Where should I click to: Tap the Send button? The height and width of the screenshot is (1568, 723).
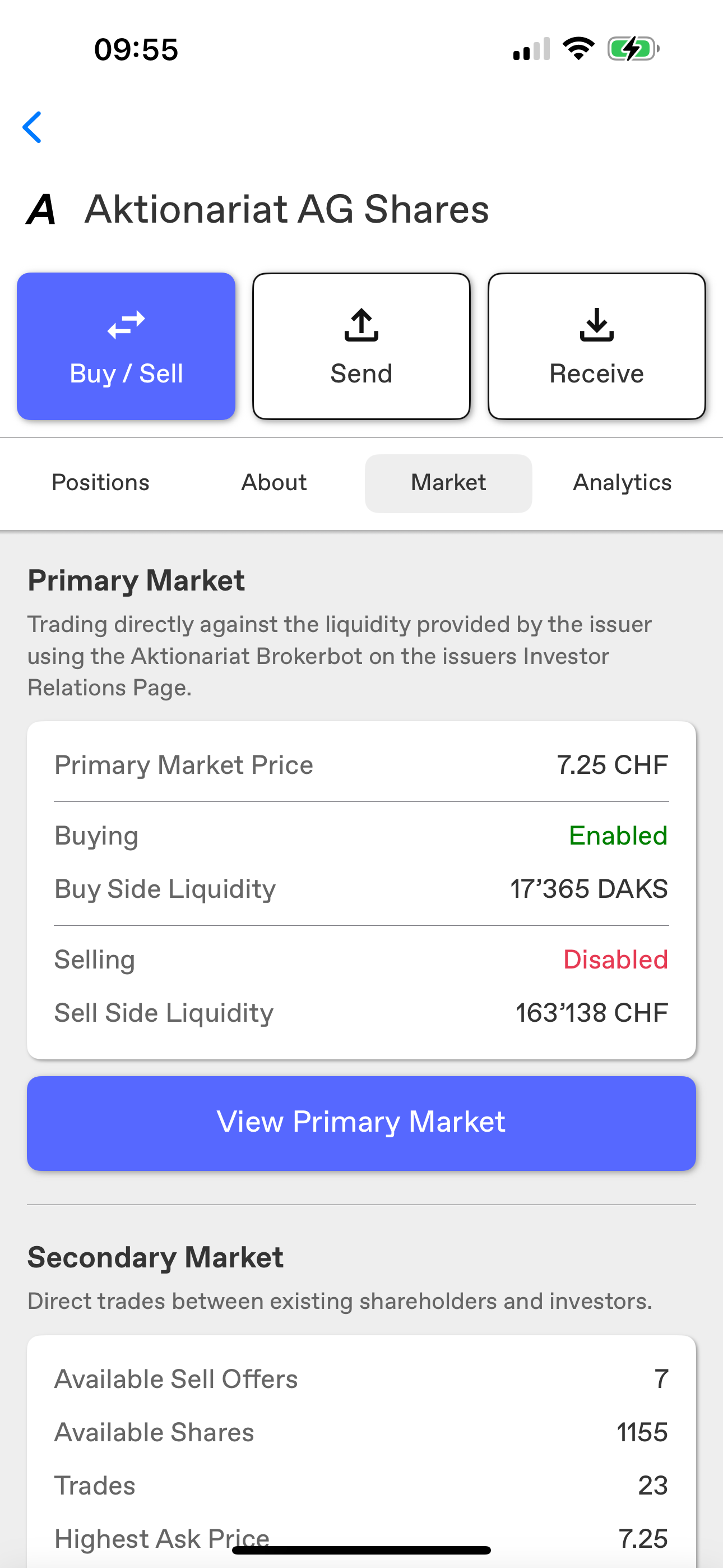coord(361,347)
